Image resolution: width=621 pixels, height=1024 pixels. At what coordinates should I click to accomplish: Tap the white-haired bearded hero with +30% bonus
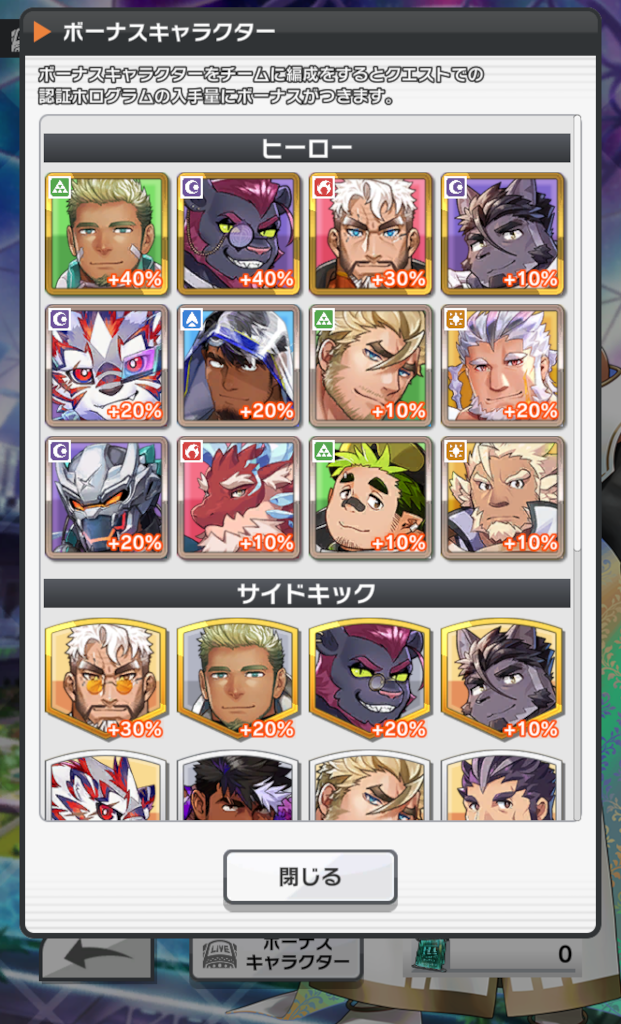pyautogui.click(x=371, y=233)
